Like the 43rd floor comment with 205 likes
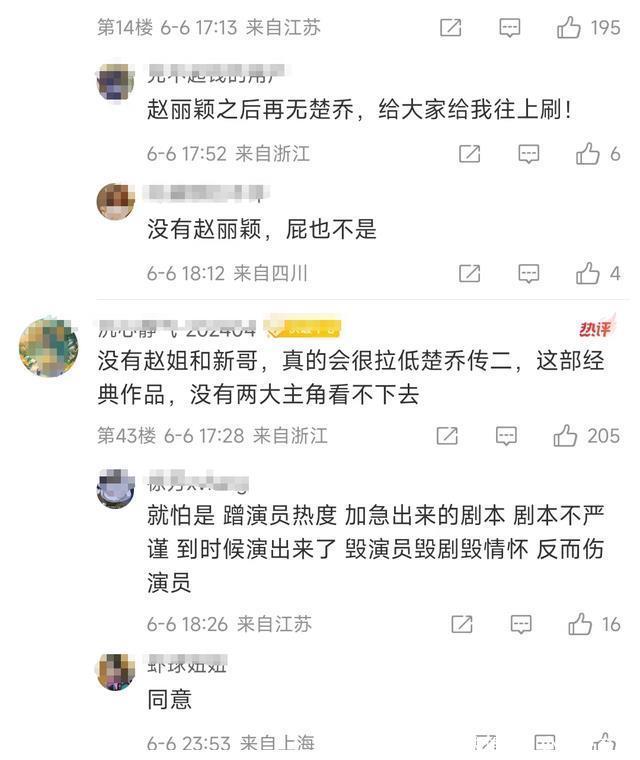Screen dimensions: 640x760 pyautogui.click(x=566, y=436)
